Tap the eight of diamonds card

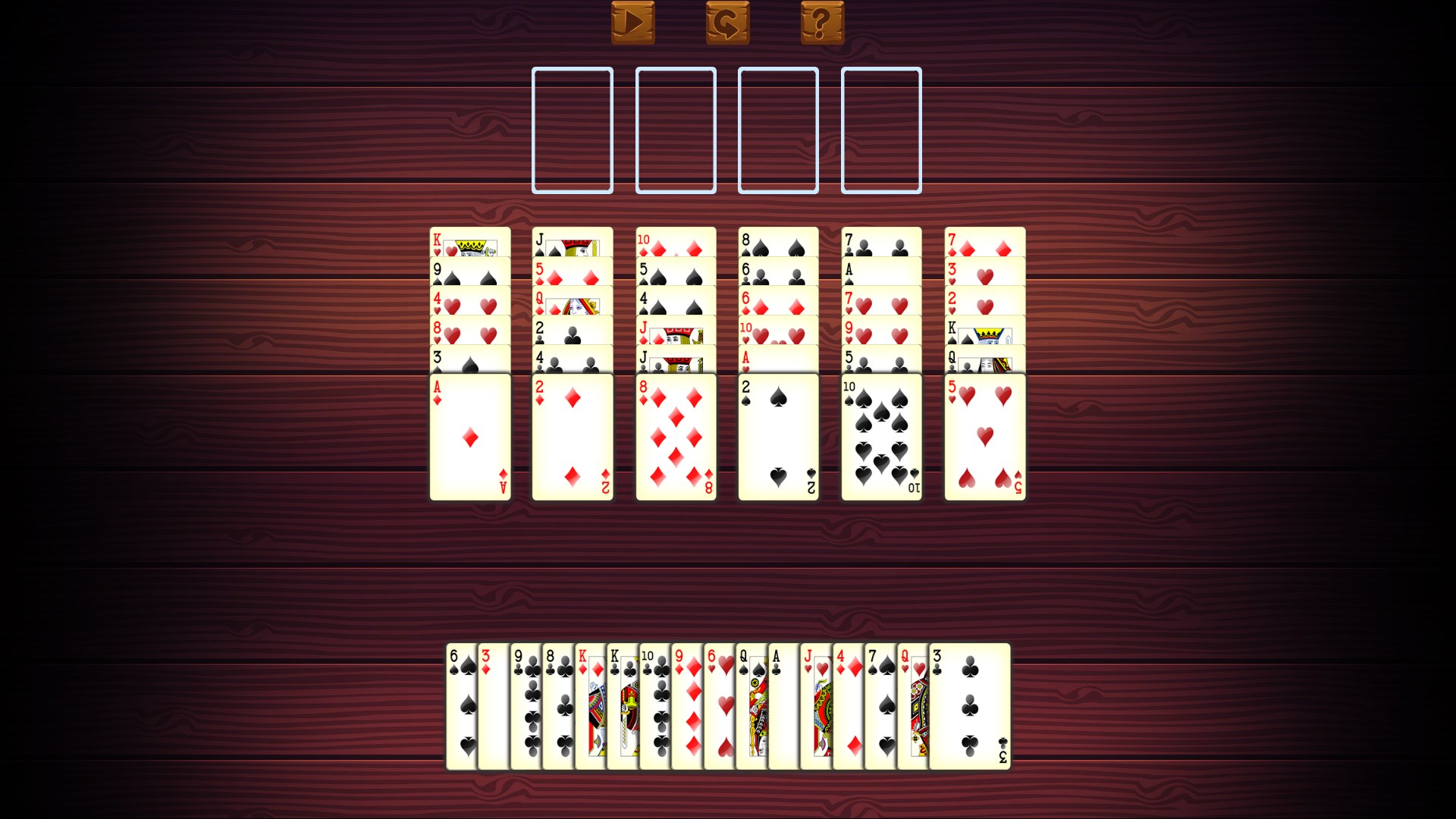coord(676,438)
